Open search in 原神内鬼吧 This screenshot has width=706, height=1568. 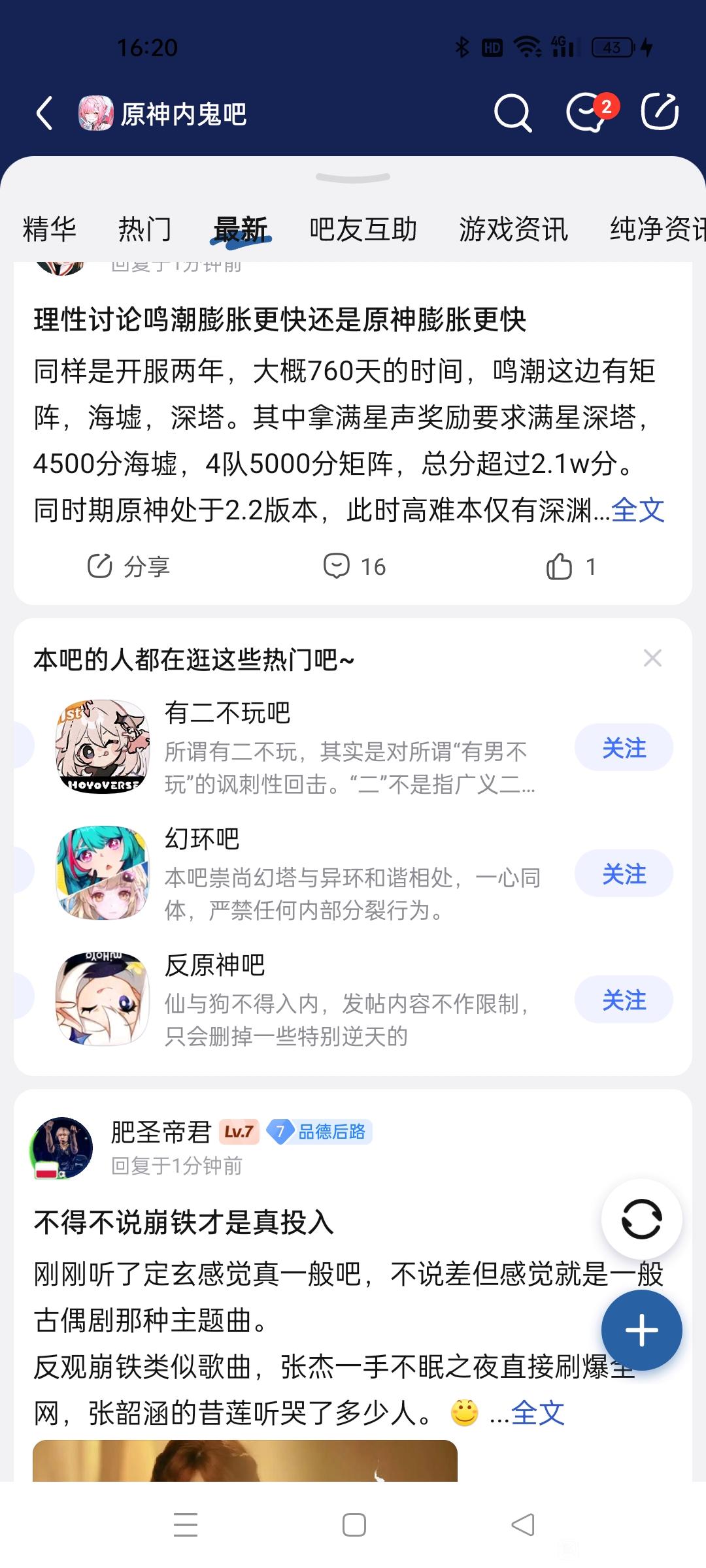(x=513, y=113)
